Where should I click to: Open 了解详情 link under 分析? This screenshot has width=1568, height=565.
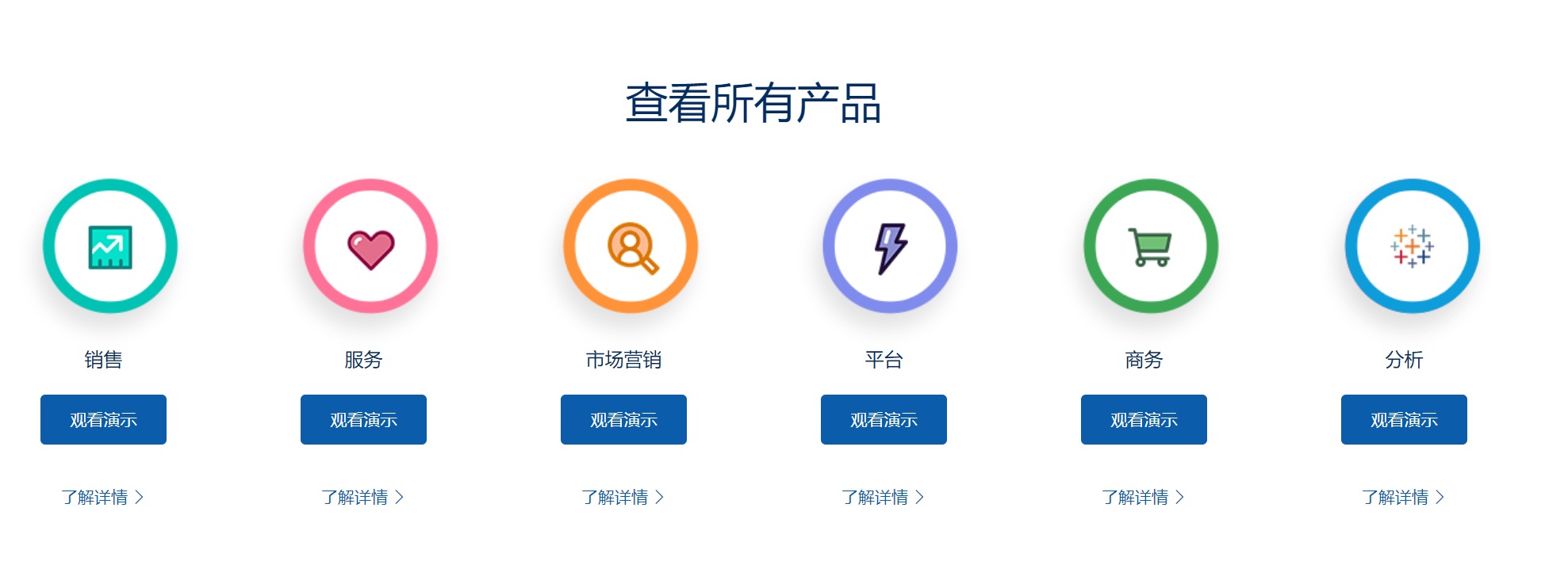(1403, 497)
